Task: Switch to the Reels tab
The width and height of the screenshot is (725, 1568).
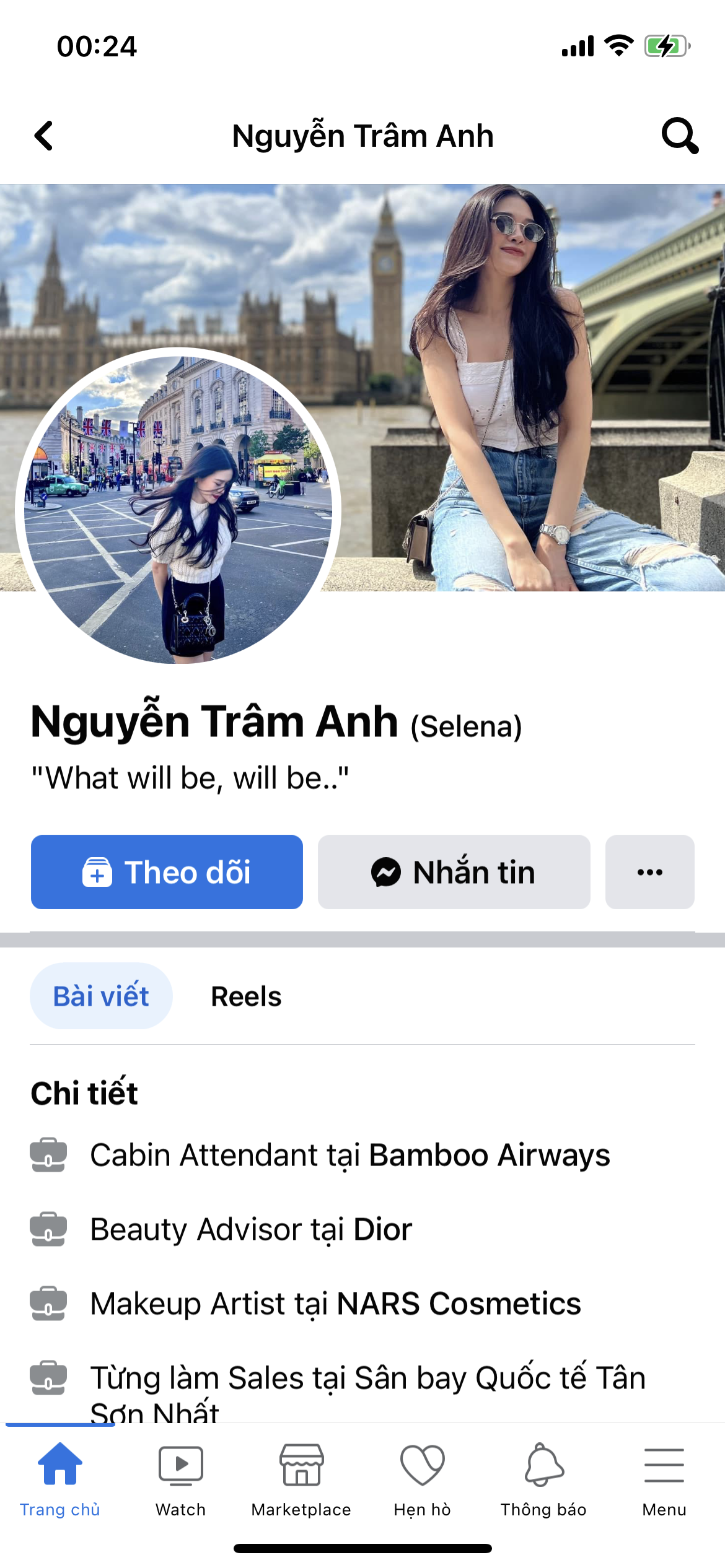Action: click(246, 996)
